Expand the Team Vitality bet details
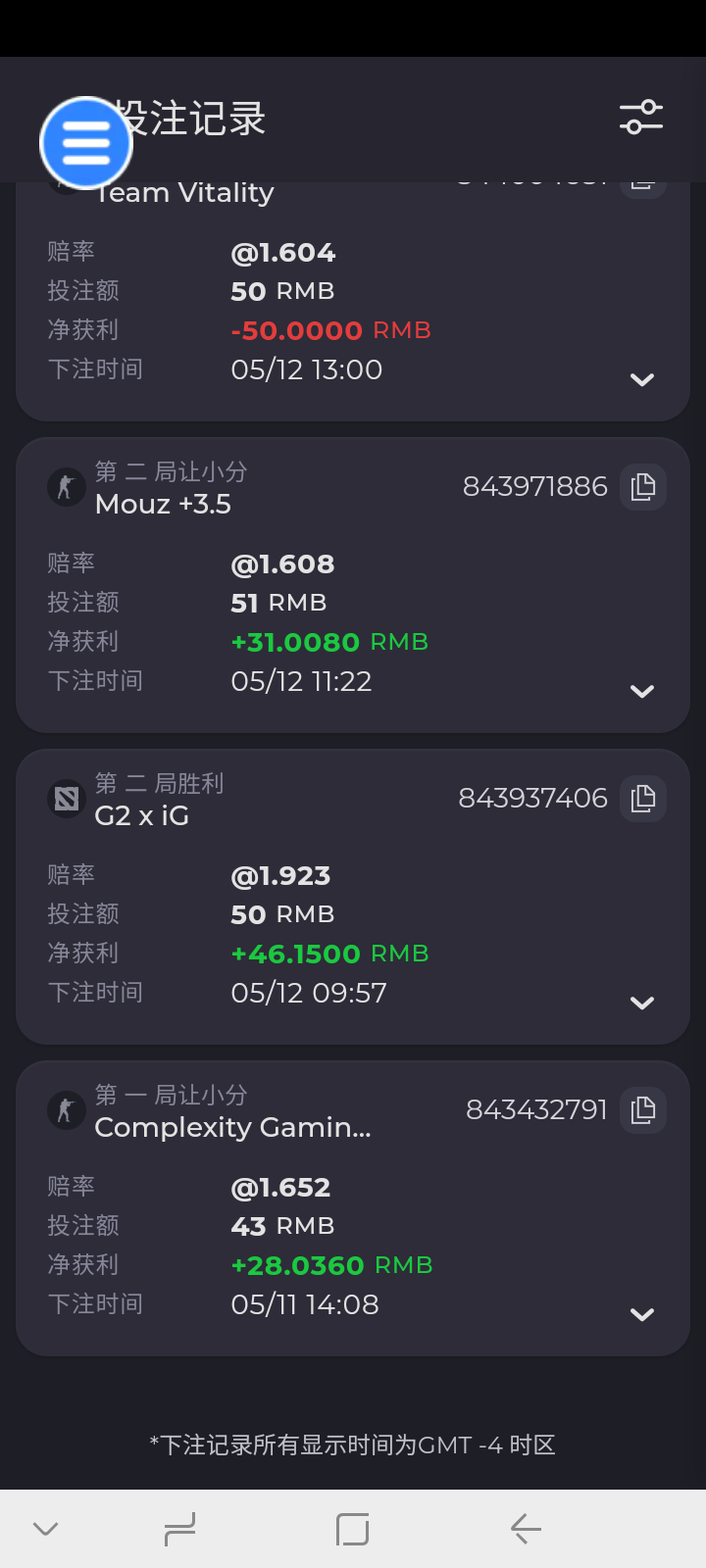This screenshot has height=1568, width=706. click(642, 379)
